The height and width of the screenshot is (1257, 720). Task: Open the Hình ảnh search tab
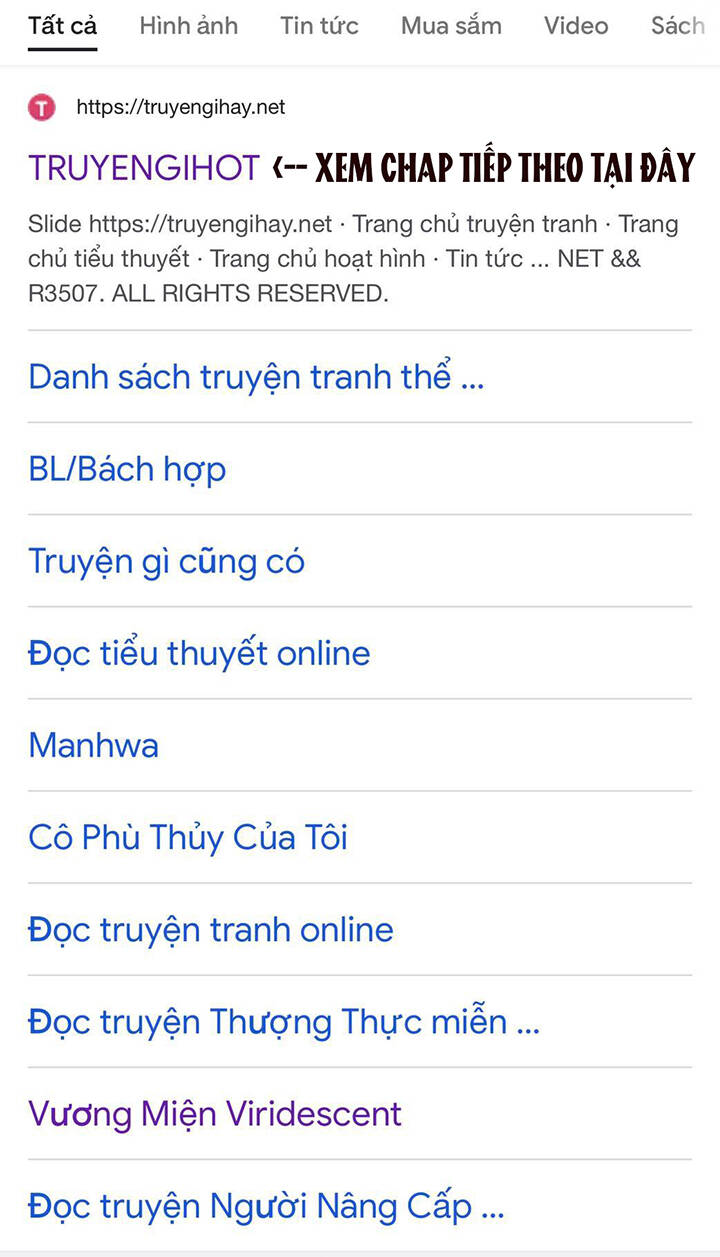pos(187,26)
